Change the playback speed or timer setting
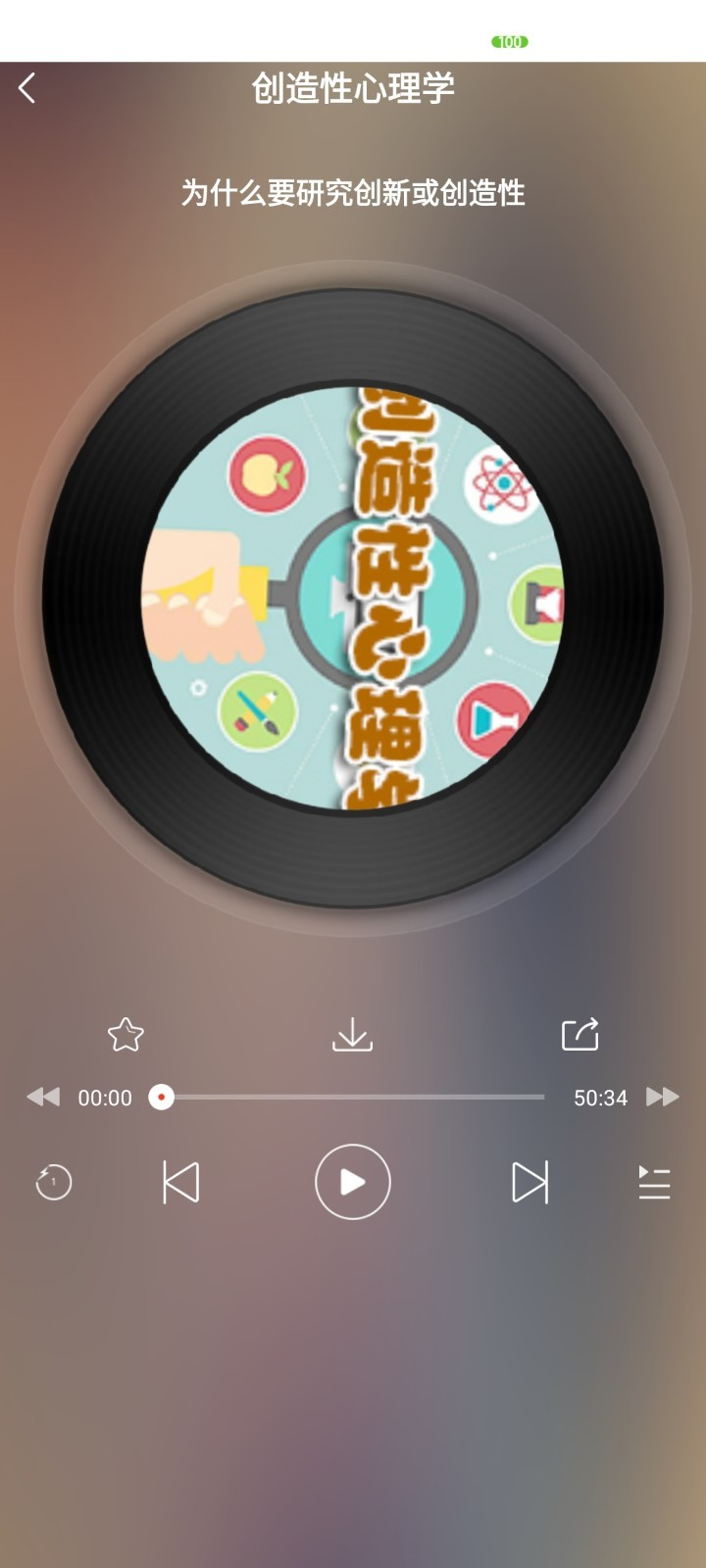The width and height of the screenshot is (706, 1568). click(53, 1182)
